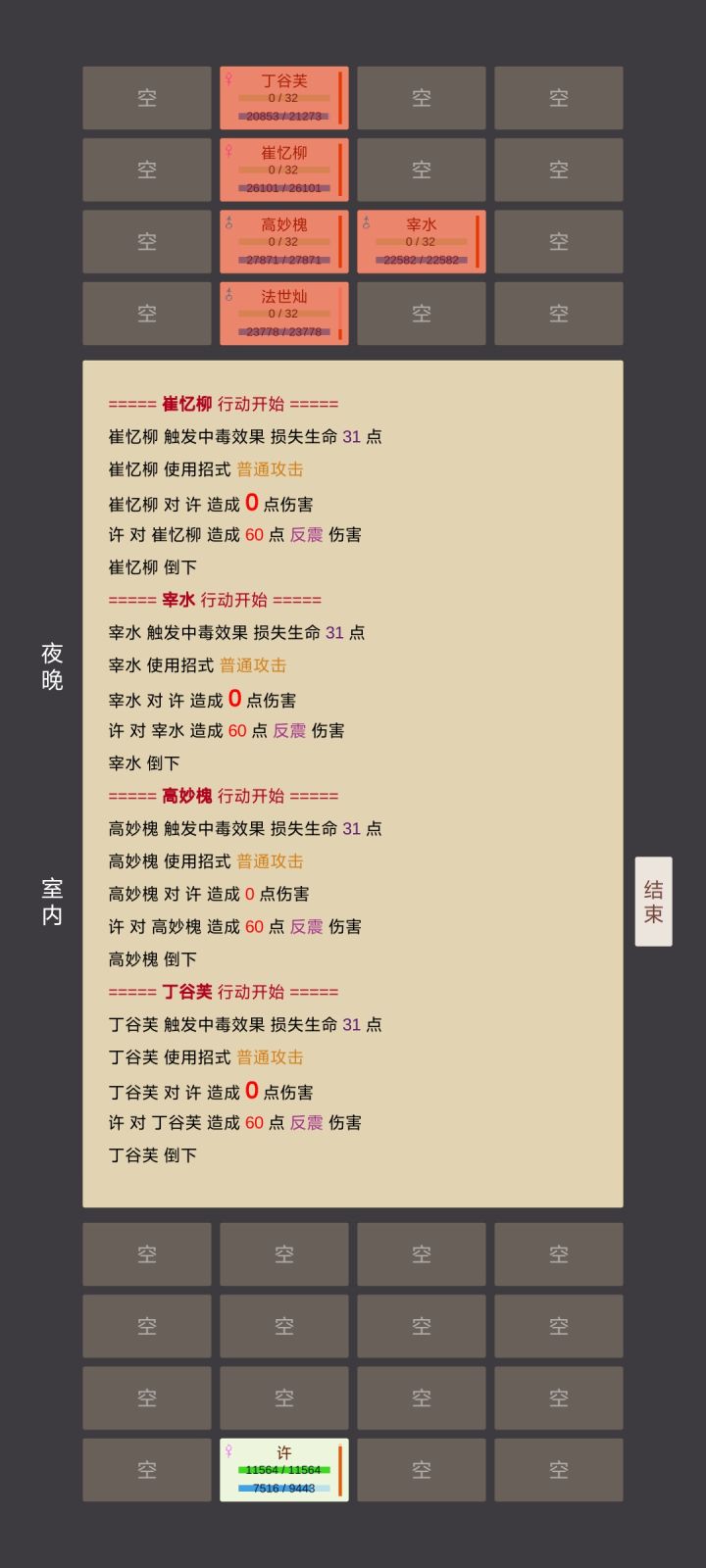Select the 丁谷芙 enemy card
The height and width of the screenshot is (1568, 706).
click(x=283, y=98)
